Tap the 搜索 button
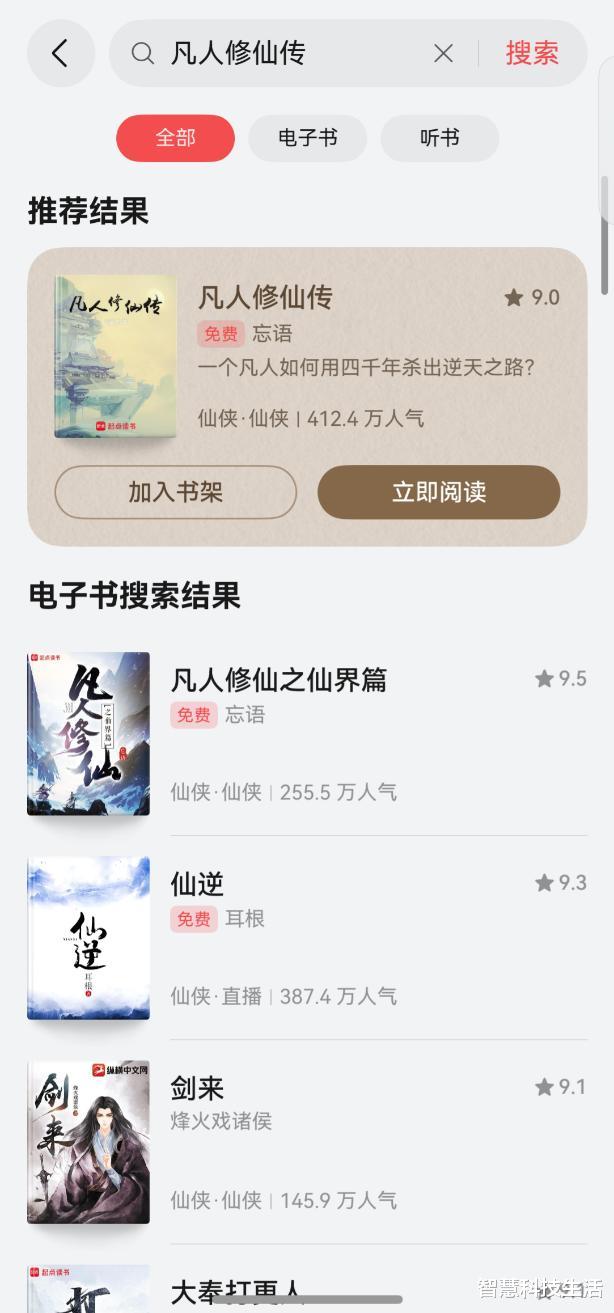The image size is (614, 1313). (531, 53)
